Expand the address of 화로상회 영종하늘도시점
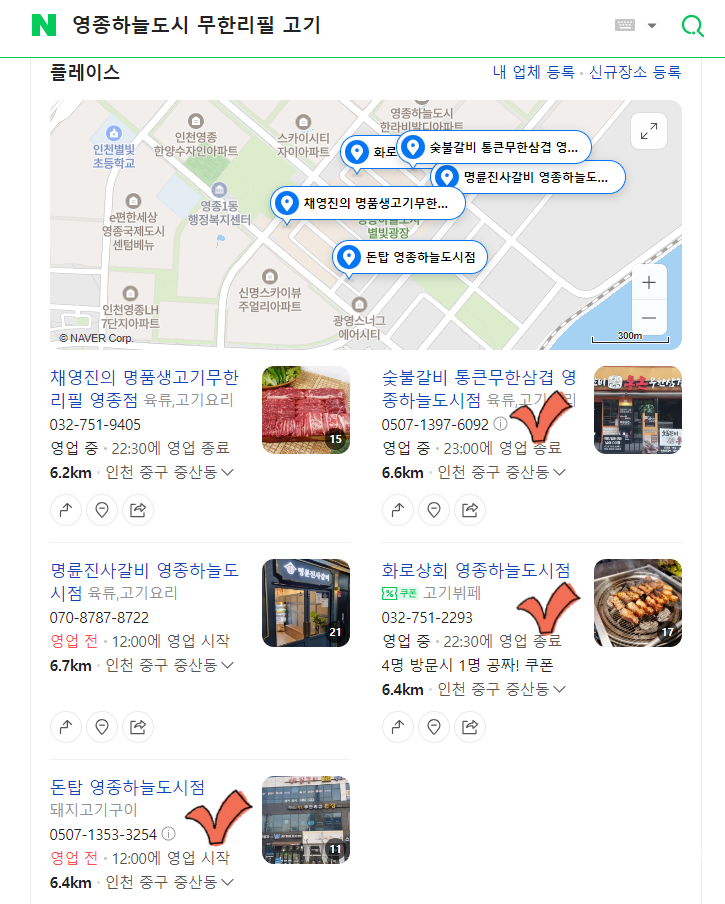Viewport: 725px width, 904px height. point(559,689)
